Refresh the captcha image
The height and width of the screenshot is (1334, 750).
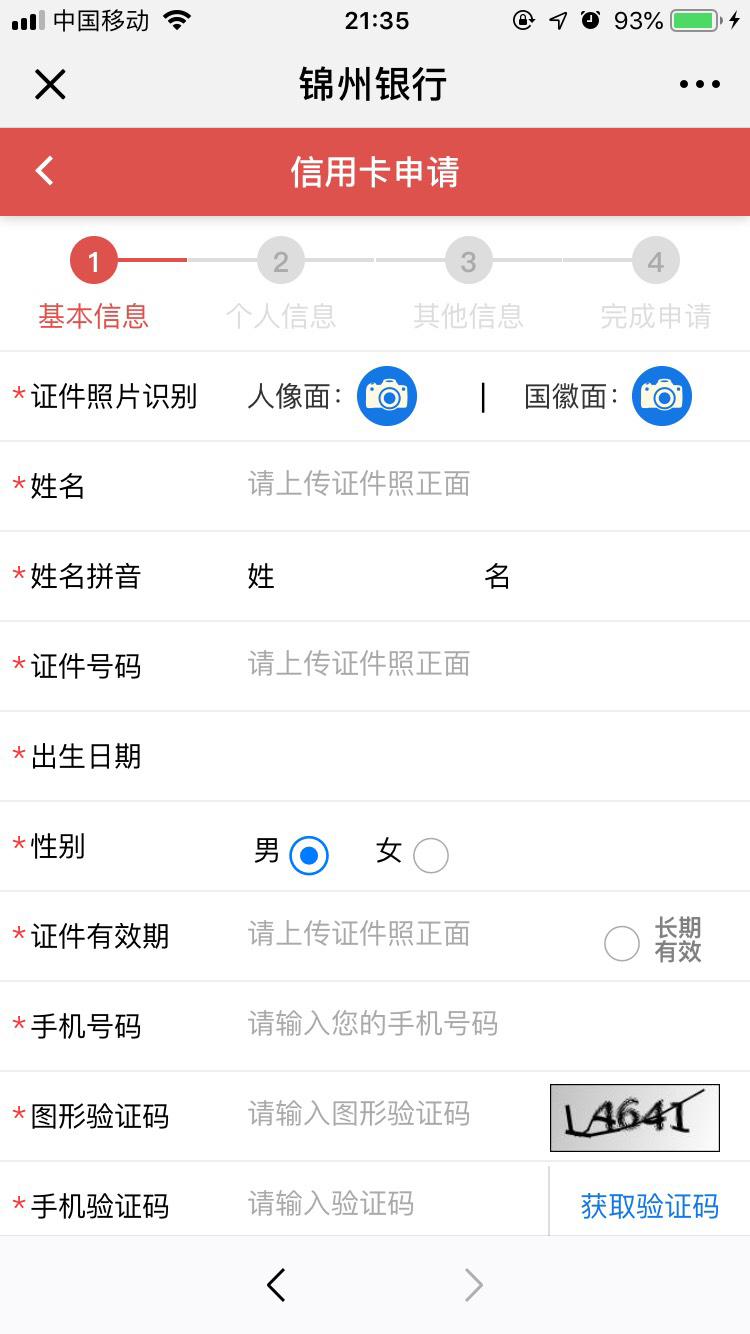[634, 1117]
